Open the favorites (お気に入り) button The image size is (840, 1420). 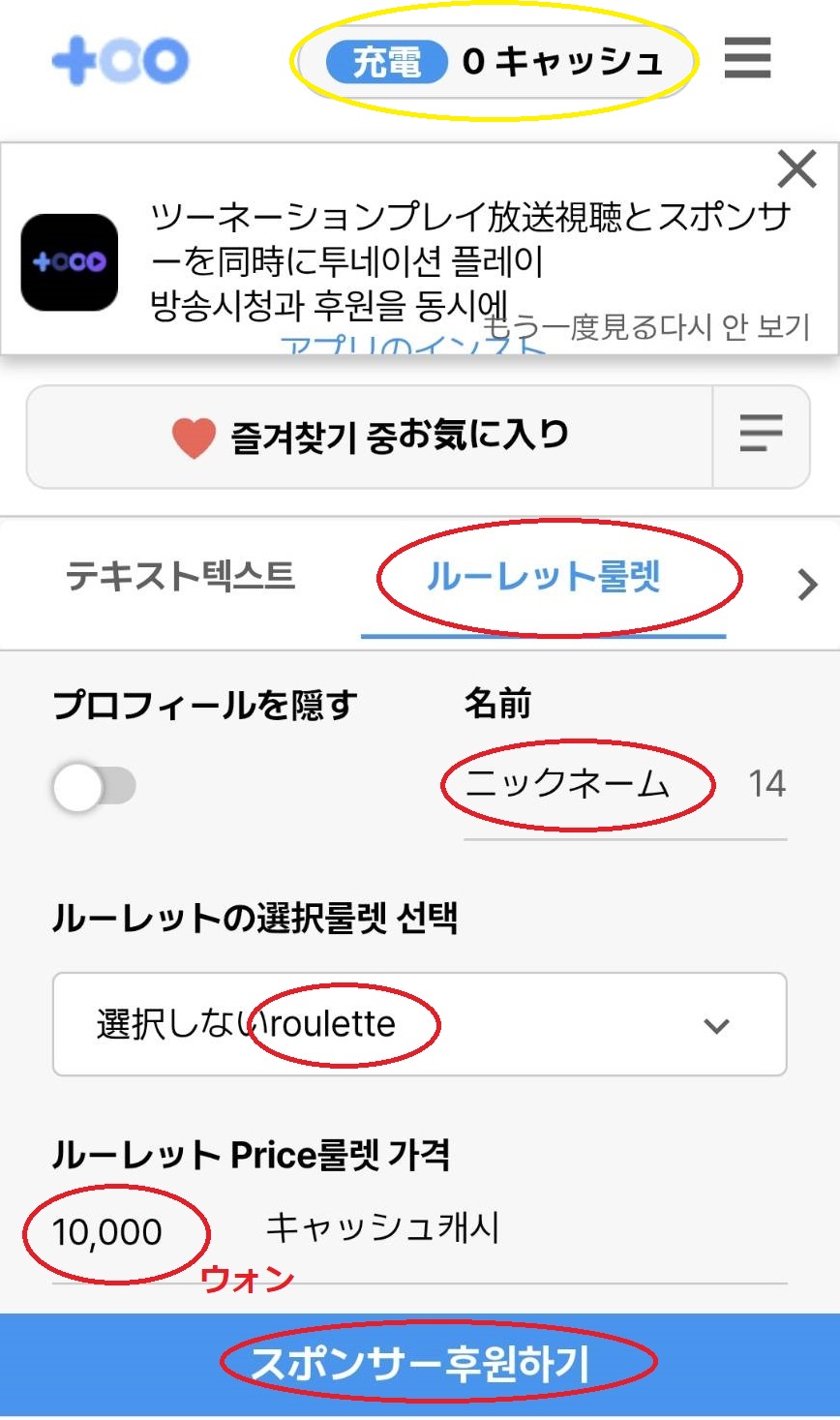pyautogui.click(x=370, y=437)
